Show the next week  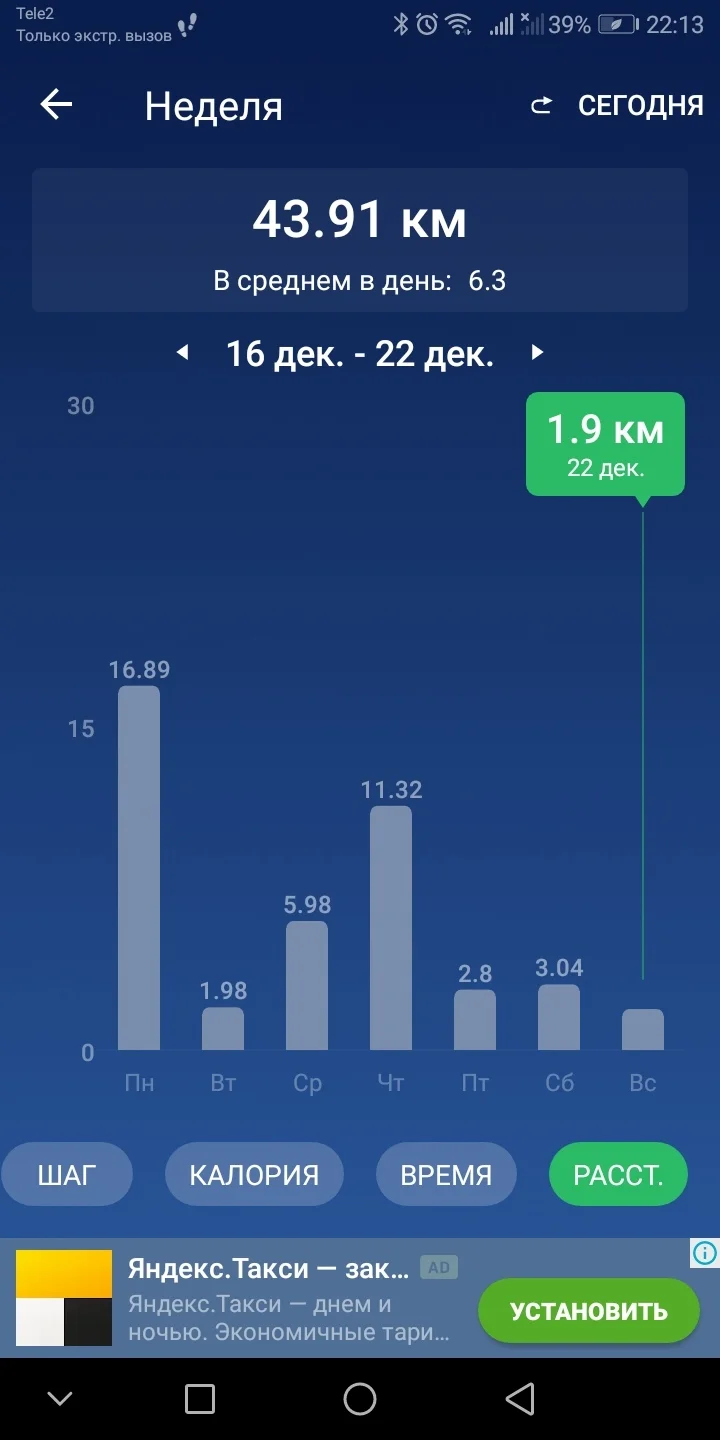tap(537, 352)
